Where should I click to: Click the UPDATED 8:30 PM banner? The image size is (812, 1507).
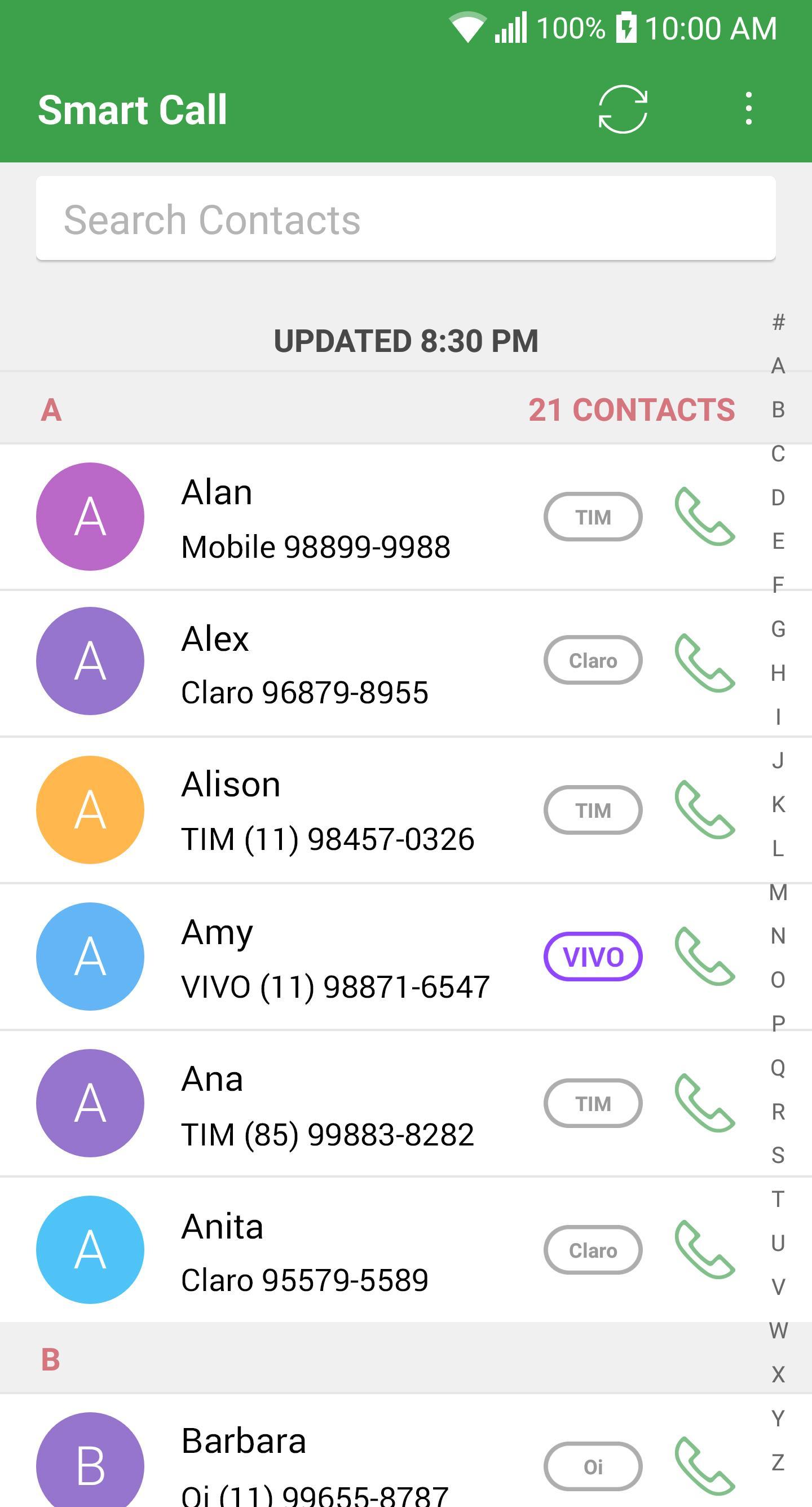406,341
